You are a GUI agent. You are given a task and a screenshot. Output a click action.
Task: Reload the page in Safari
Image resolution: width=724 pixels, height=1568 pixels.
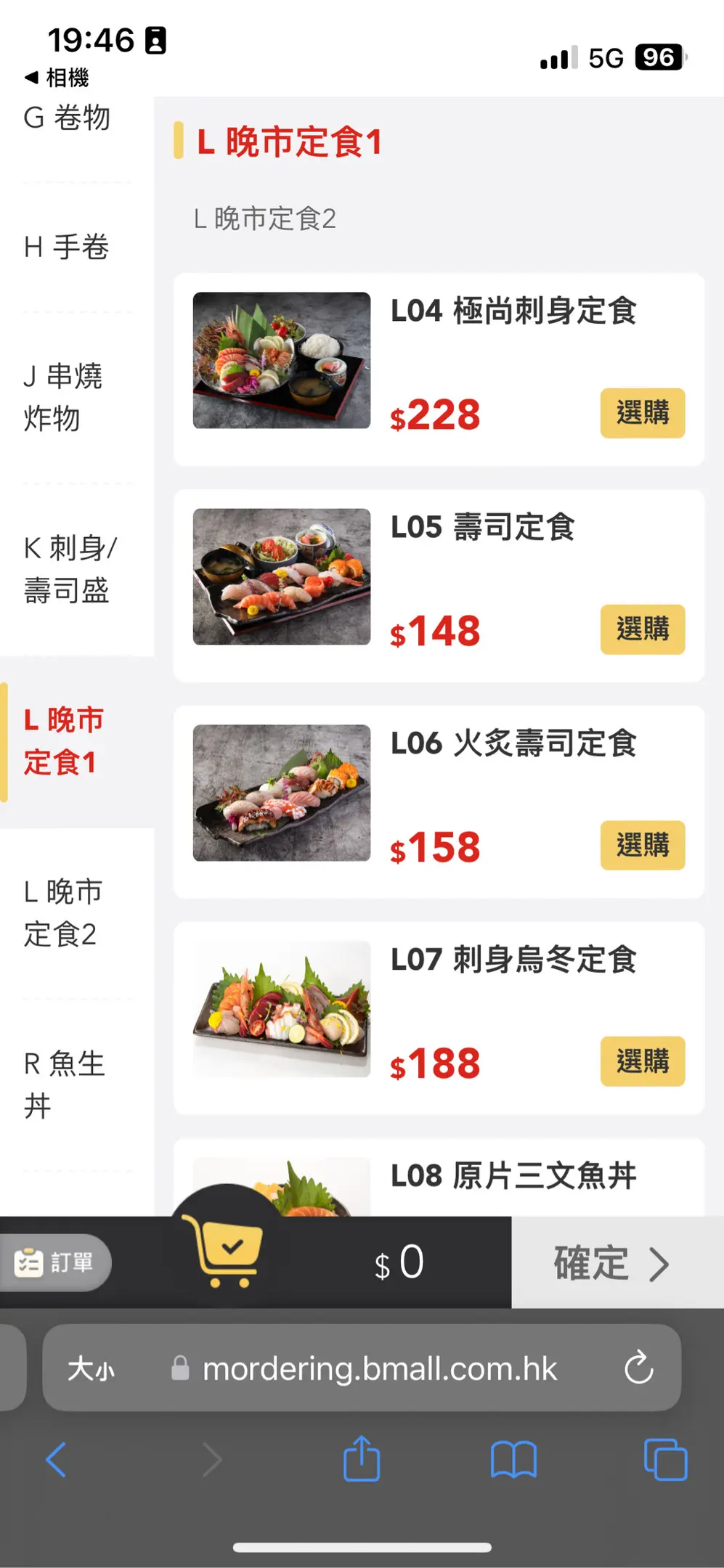coord(638,1368)
